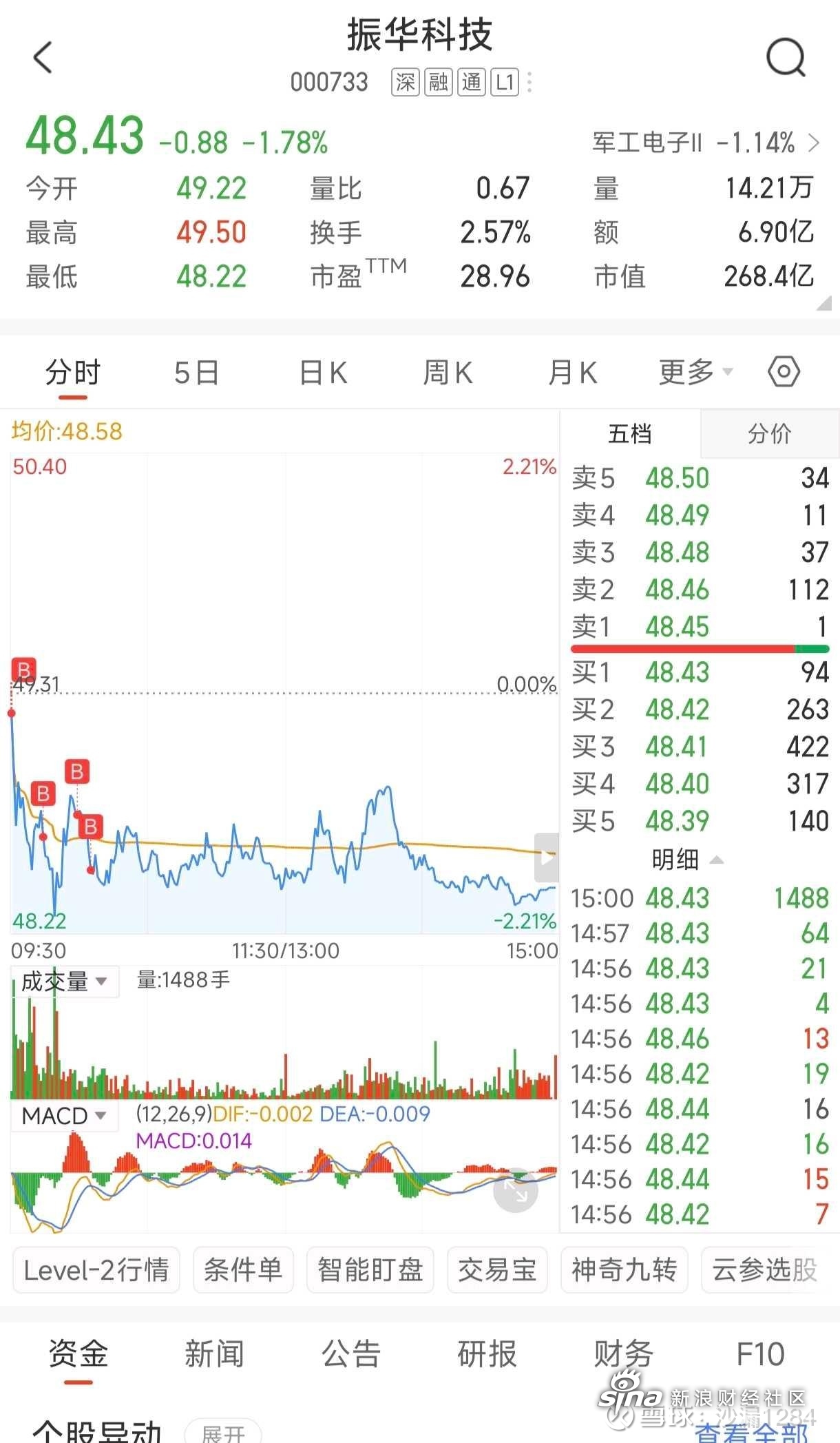The image size is (840, 1443).
Task: Switch to the 分价 tab
Action: tap(770, 433)
